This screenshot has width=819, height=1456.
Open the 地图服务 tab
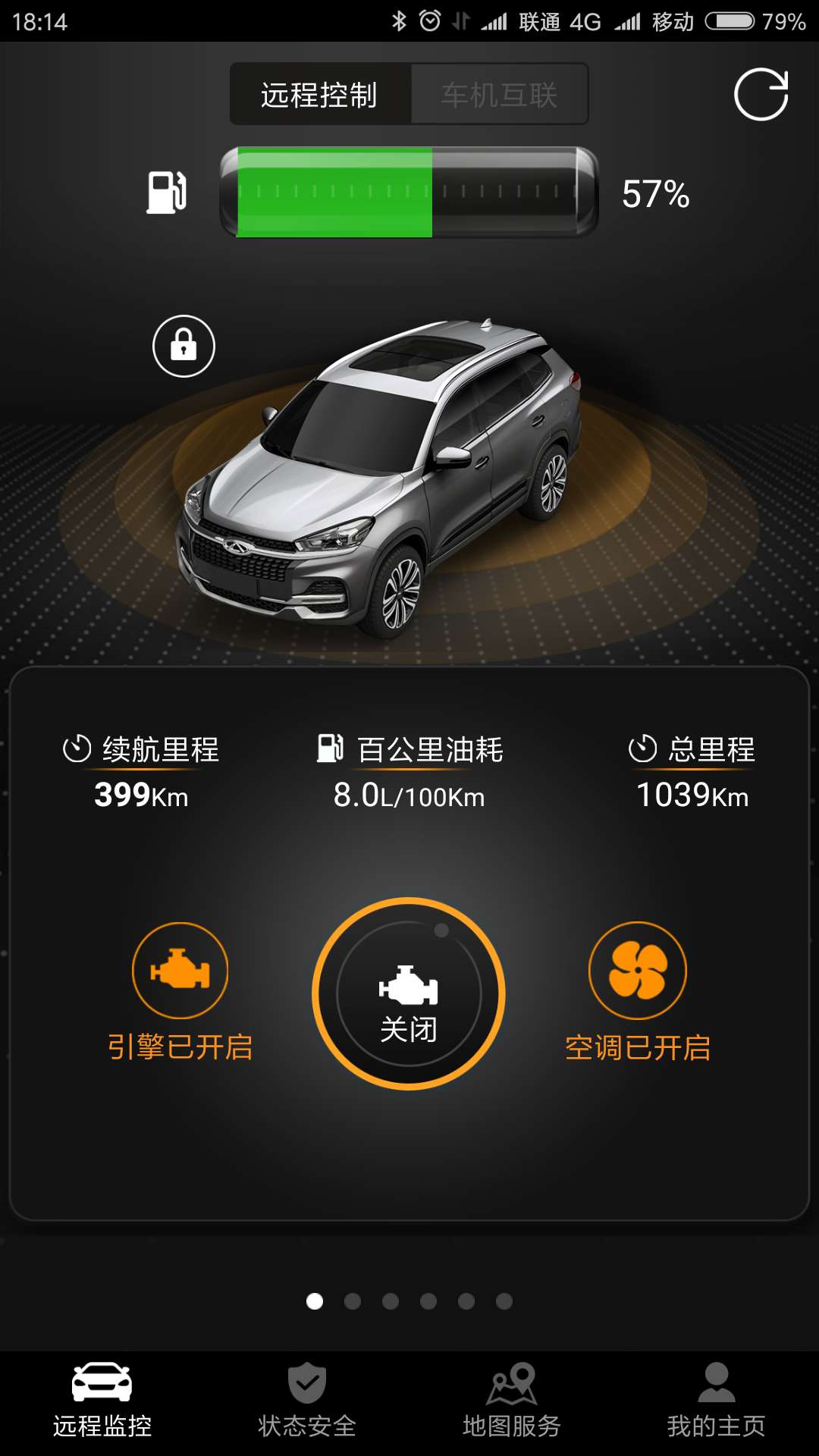tap(512, 1401)
